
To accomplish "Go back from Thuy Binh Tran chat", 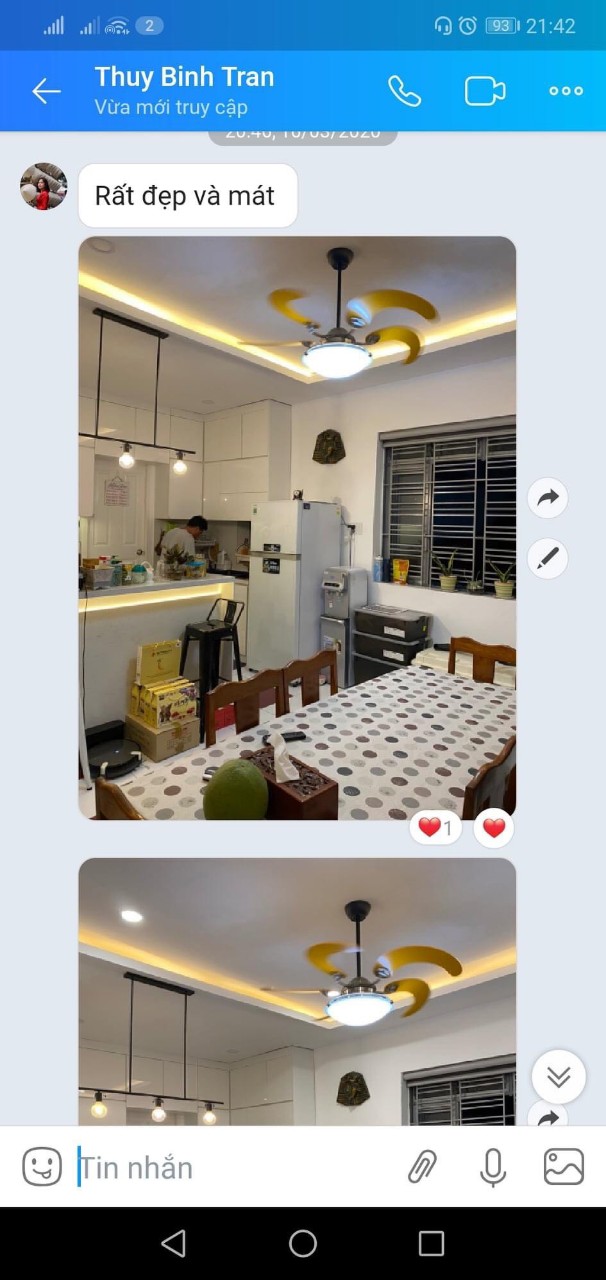I will [46, 91].
